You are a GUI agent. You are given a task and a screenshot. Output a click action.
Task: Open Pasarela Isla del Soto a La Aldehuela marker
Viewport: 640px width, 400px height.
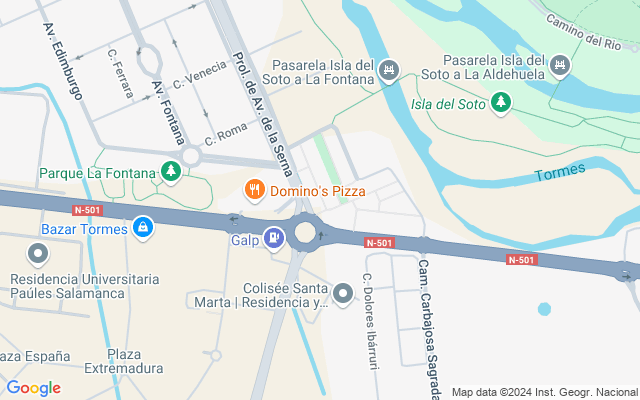pyautogui.click(x=560, y=67)
